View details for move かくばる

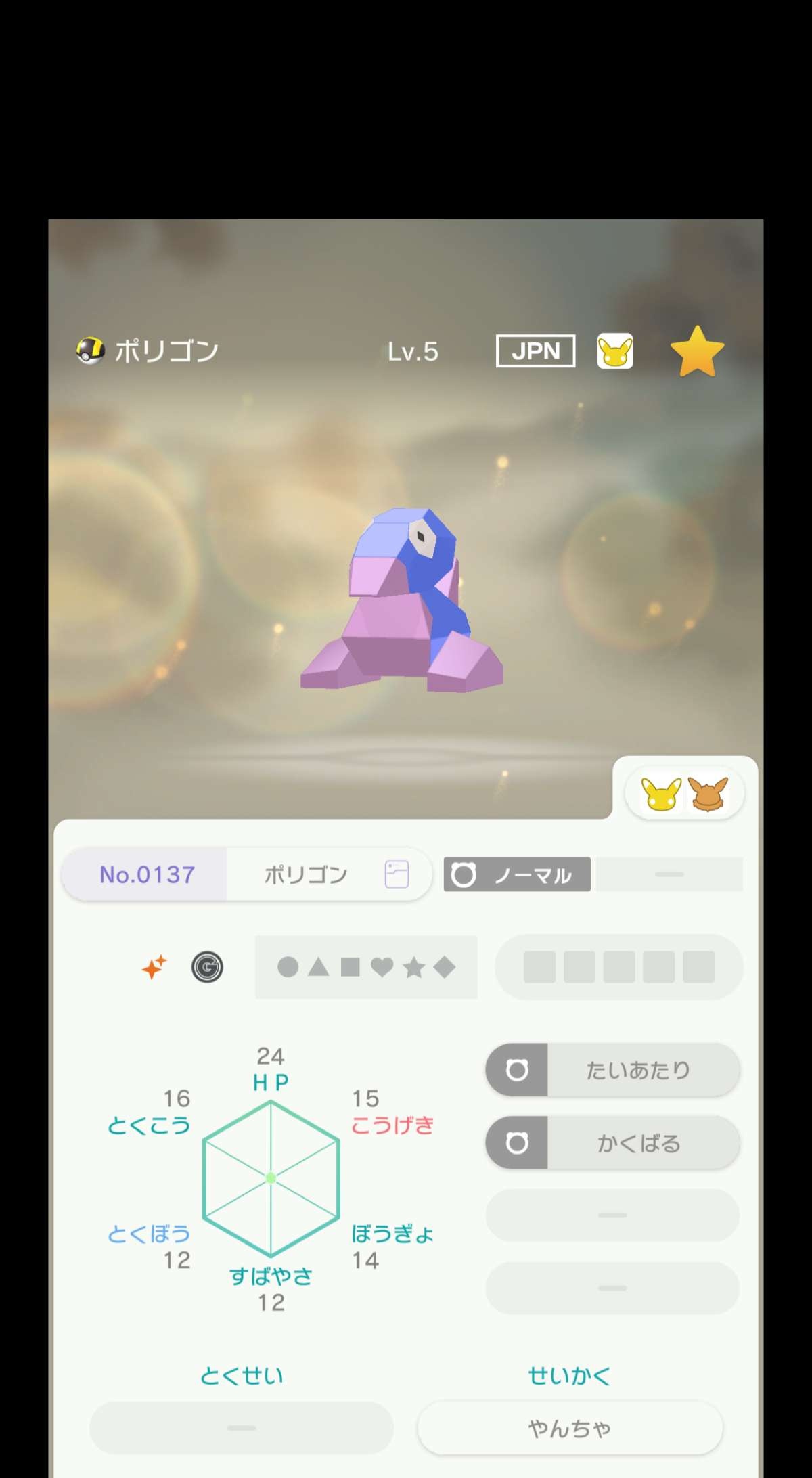tap(612, 1143)
